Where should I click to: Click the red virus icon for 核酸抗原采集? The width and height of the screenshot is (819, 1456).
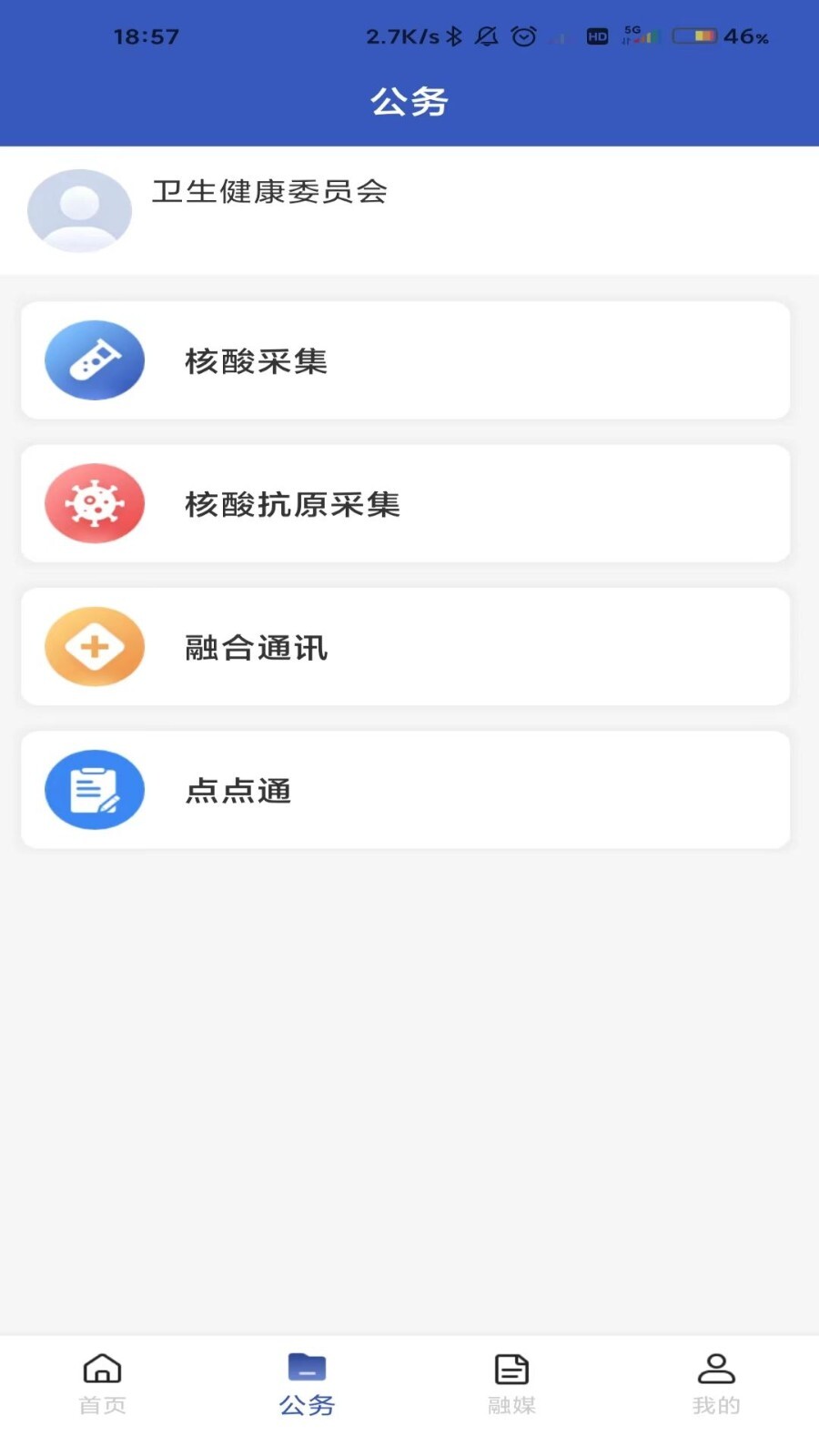coord(94,503)
